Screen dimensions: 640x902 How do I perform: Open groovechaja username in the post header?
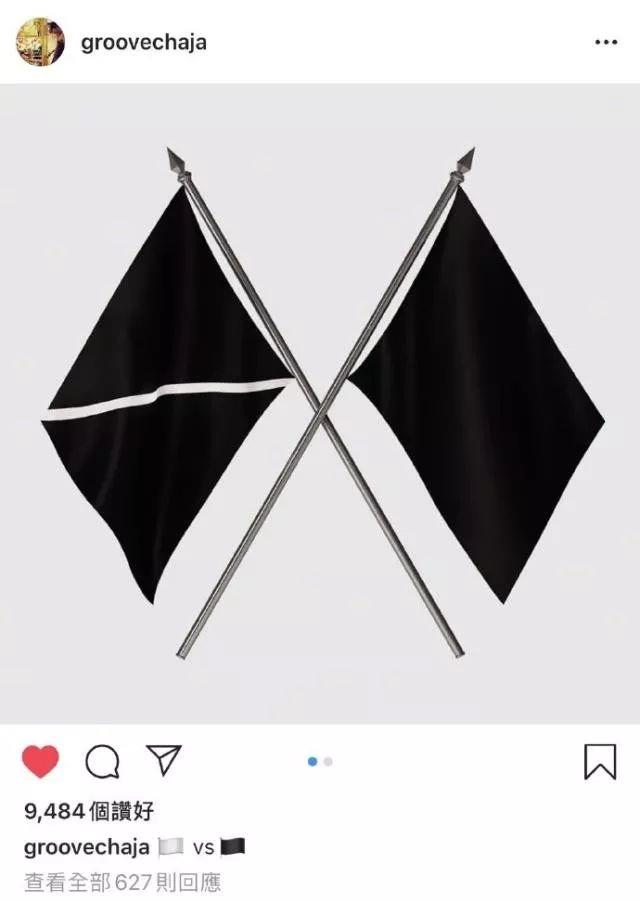143,43
